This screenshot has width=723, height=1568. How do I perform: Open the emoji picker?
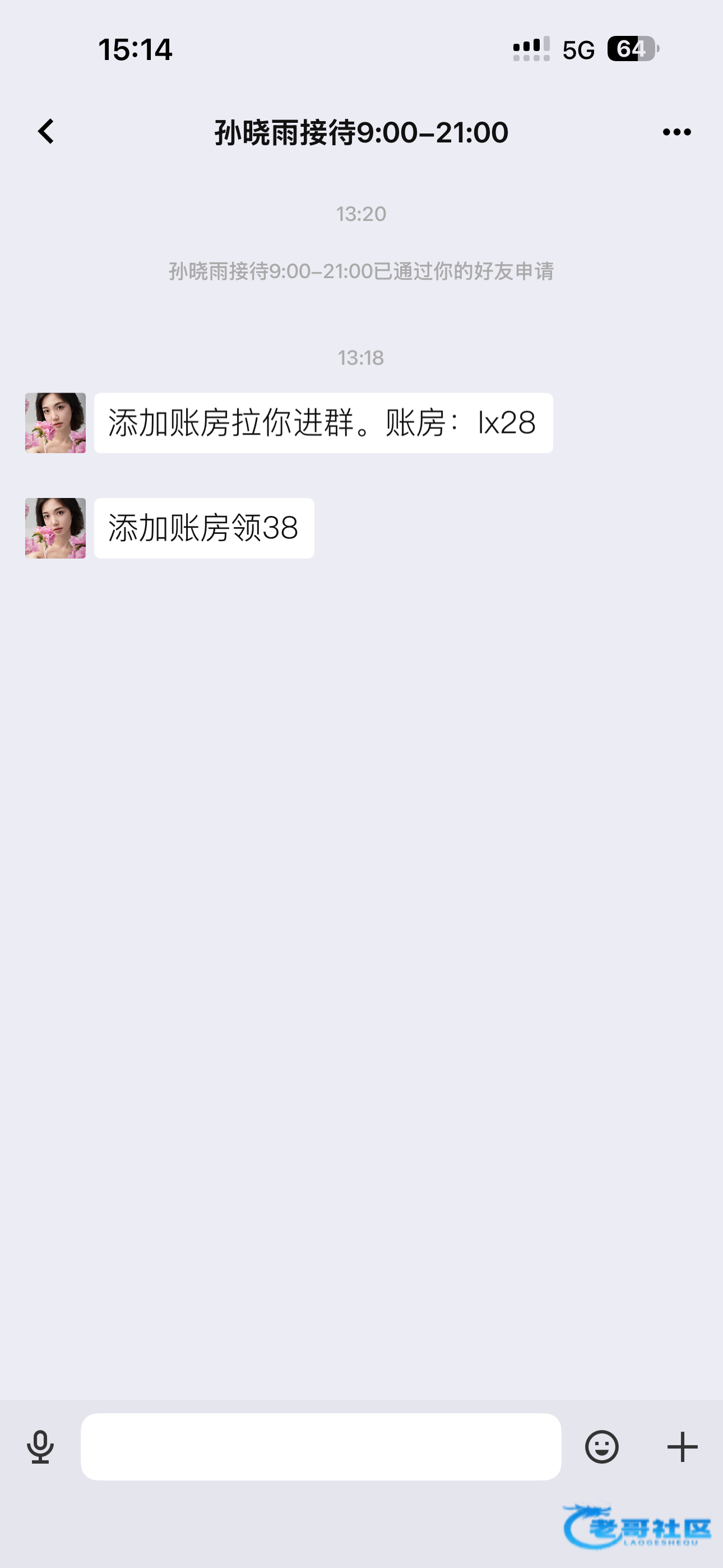(x=601, y=1446)
